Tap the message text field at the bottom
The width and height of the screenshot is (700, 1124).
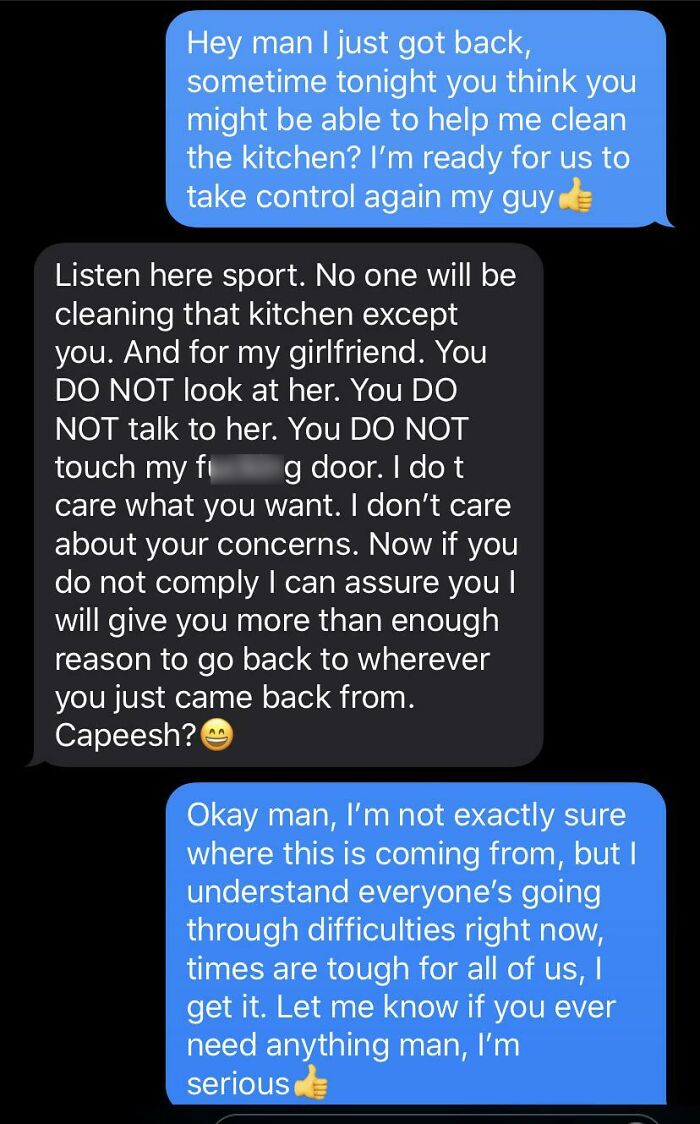(437, 1119)
